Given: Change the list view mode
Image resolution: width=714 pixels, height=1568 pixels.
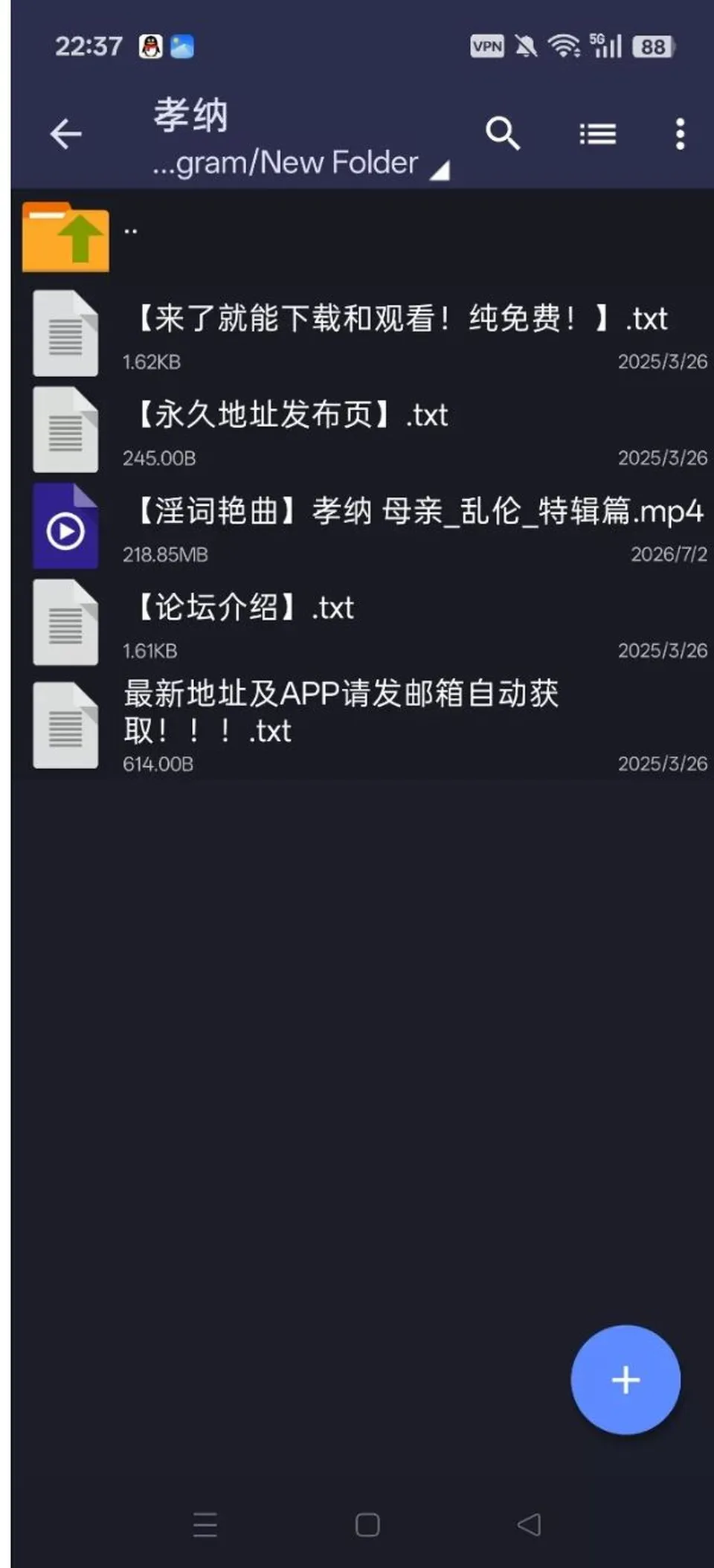Looking at the screenshot, I should [597, 135].
